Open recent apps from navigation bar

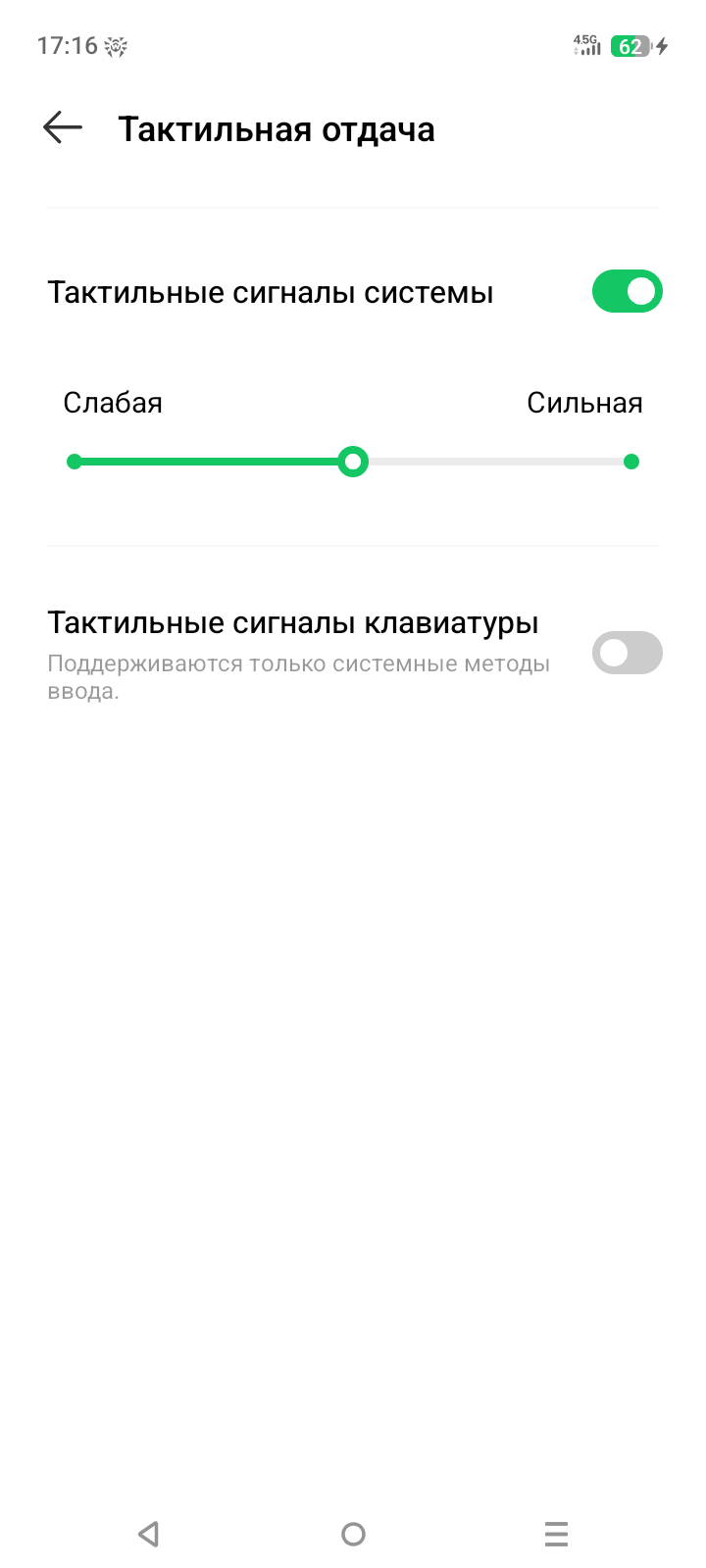click(x=556, y=1534)
